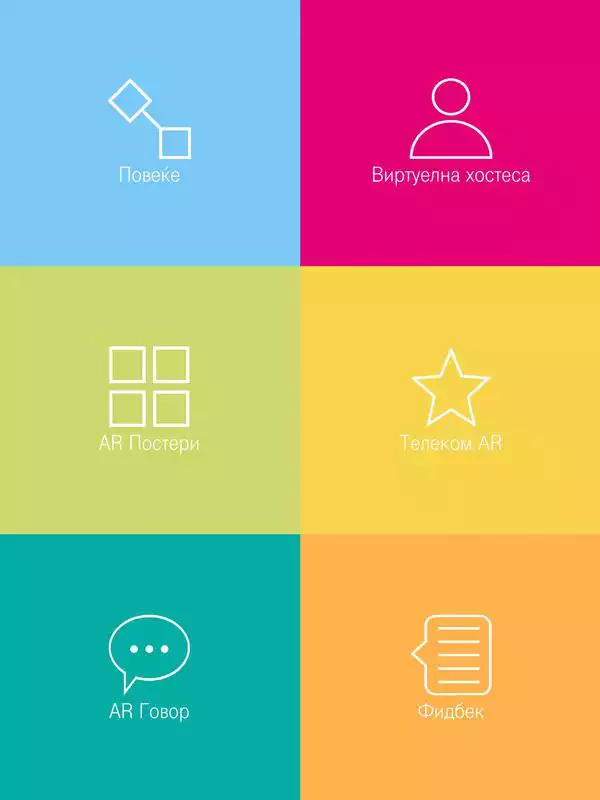The width and height of the screenshot is (600, 800).
Task: Launch the AR Говор tile
Action: pos(150,667)
